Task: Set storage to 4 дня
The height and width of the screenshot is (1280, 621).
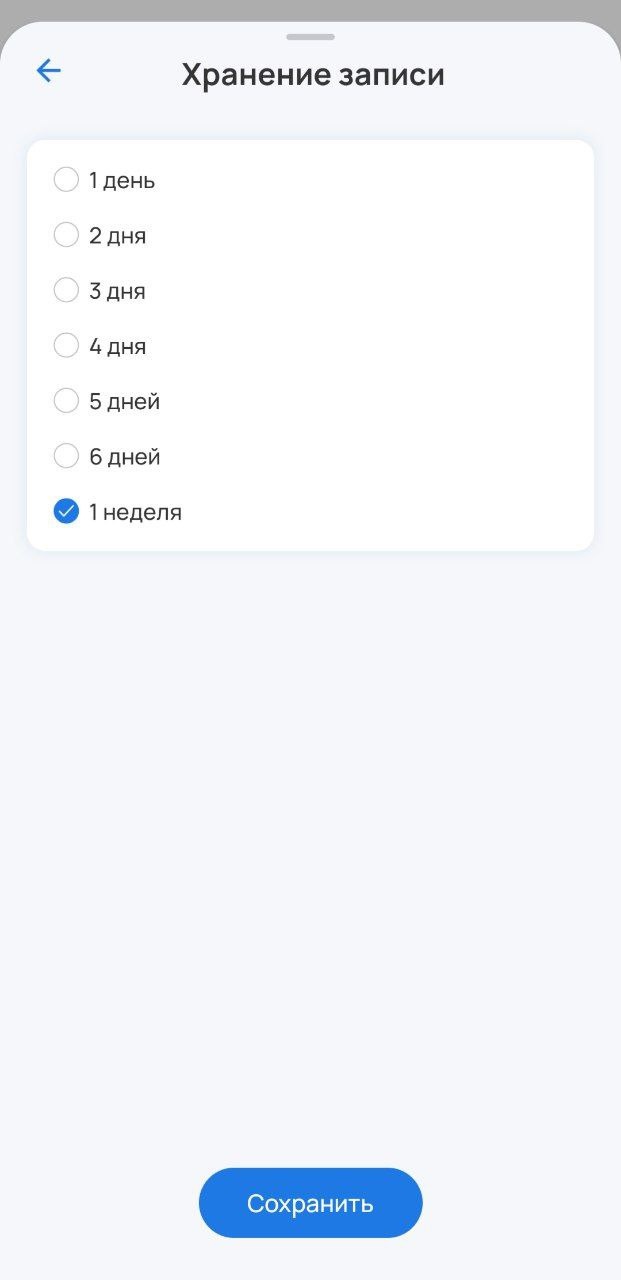Action: point(66,346)
